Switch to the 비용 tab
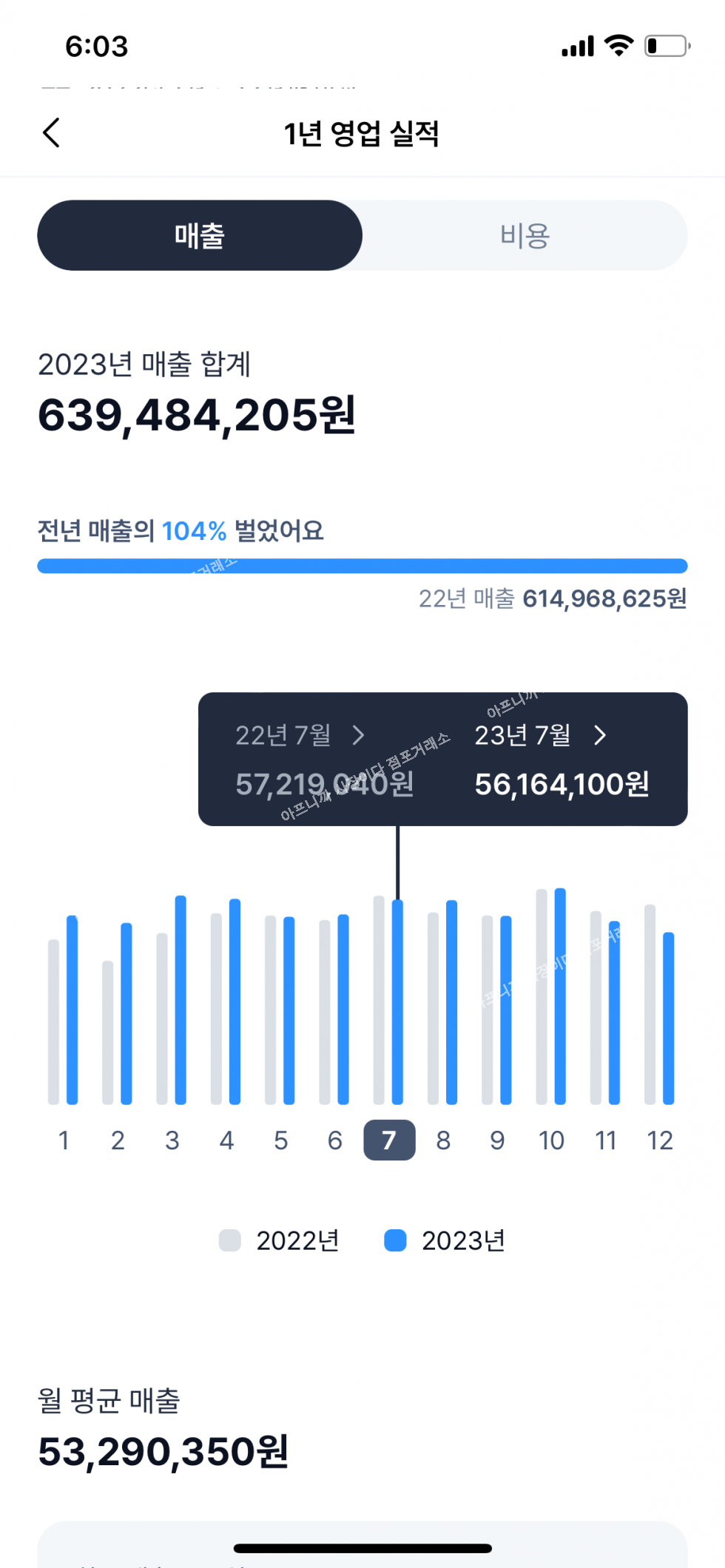The width and height of the screenshot is (725, 1568). [525, 236]
